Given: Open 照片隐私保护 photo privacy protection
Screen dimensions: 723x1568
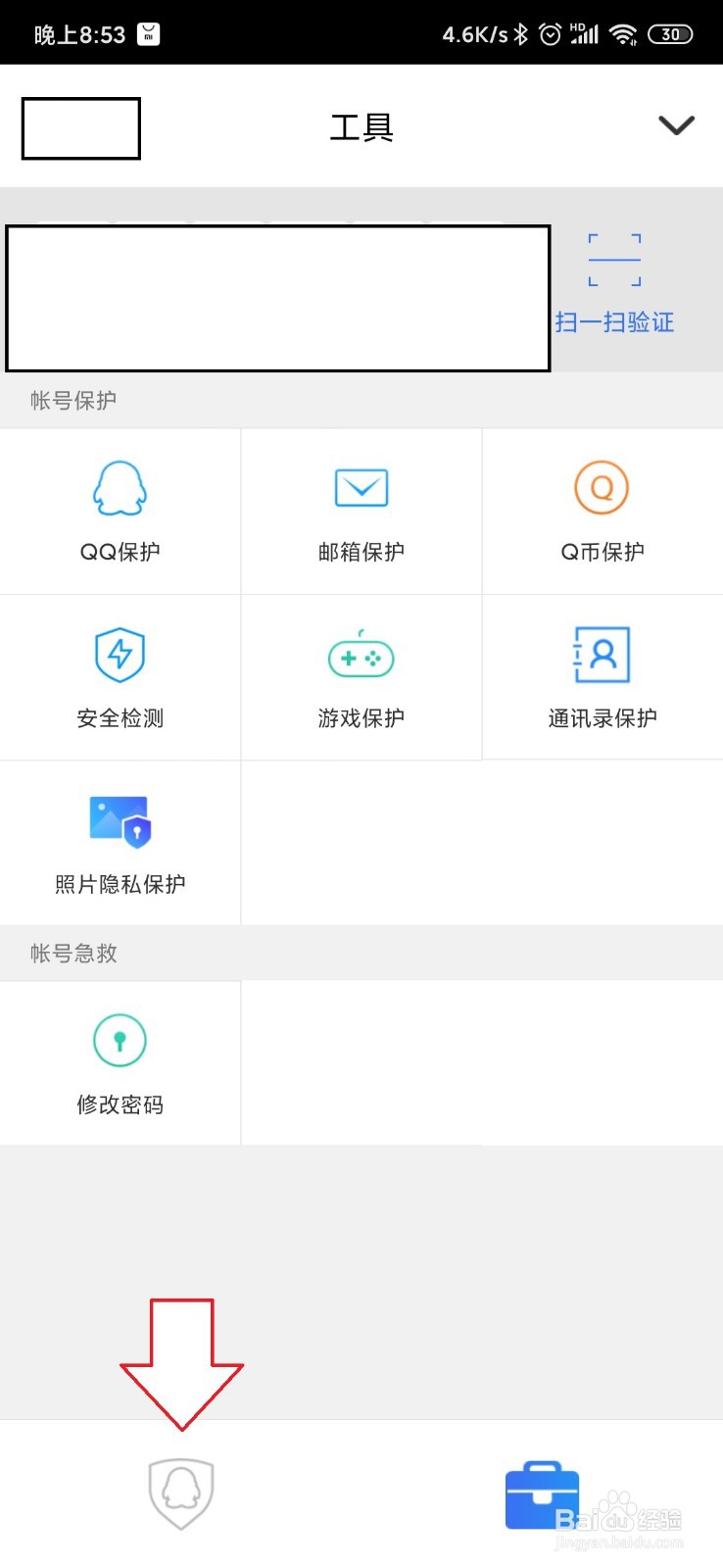Looking at the screenshot, I should point(119,843).
